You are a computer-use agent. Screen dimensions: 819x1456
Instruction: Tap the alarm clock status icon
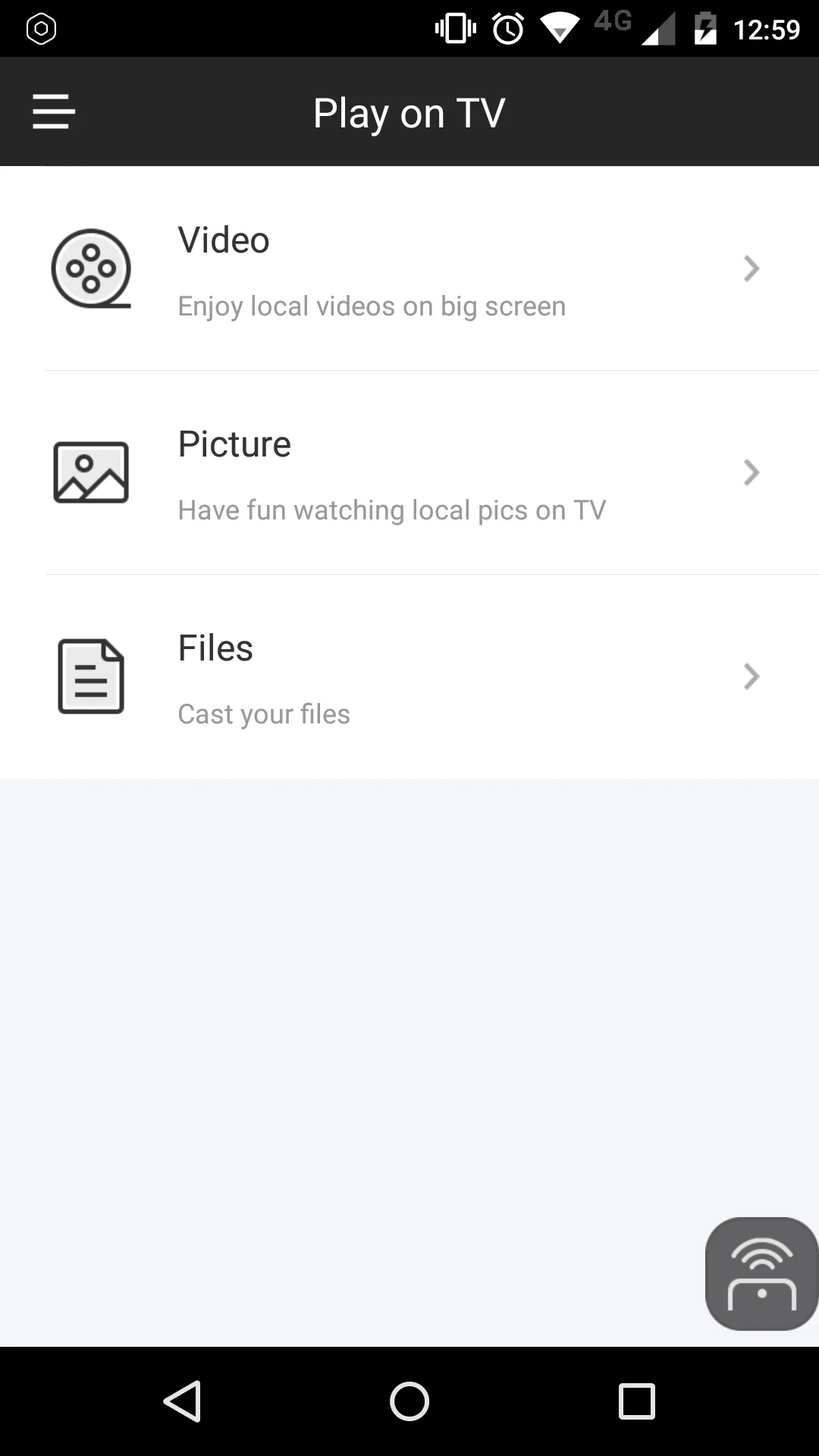(507, 27)
